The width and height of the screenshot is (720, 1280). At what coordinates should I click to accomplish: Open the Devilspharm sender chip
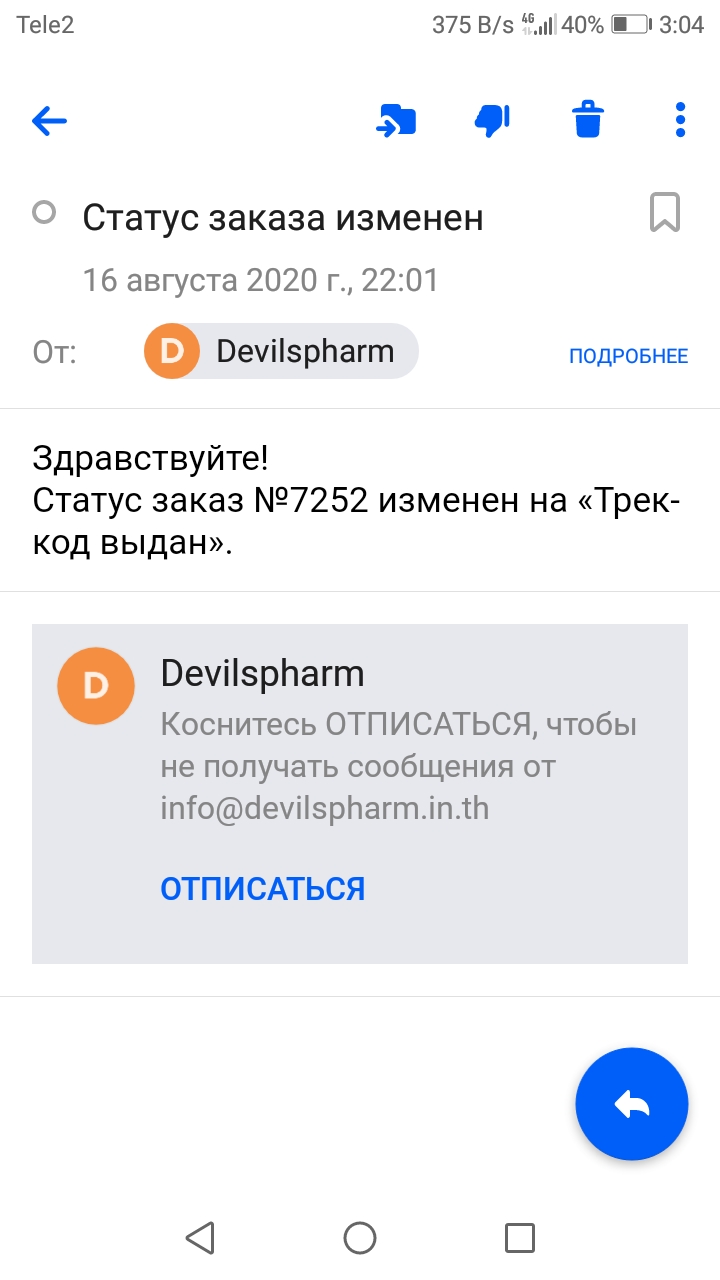coord(281,351)
